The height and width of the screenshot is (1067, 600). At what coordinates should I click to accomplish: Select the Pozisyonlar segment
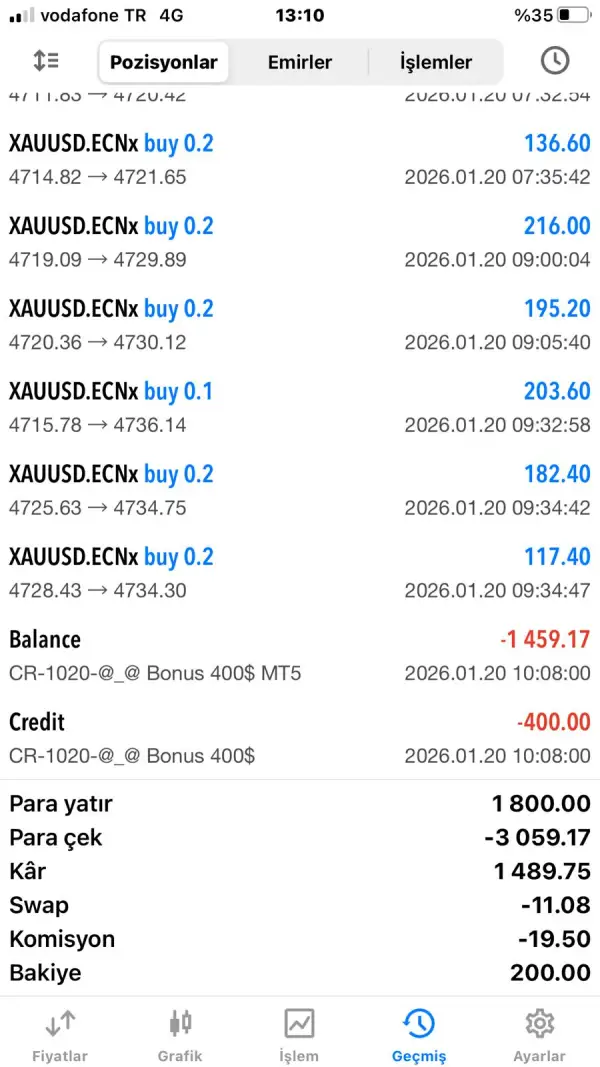click(x=163, y=62)
